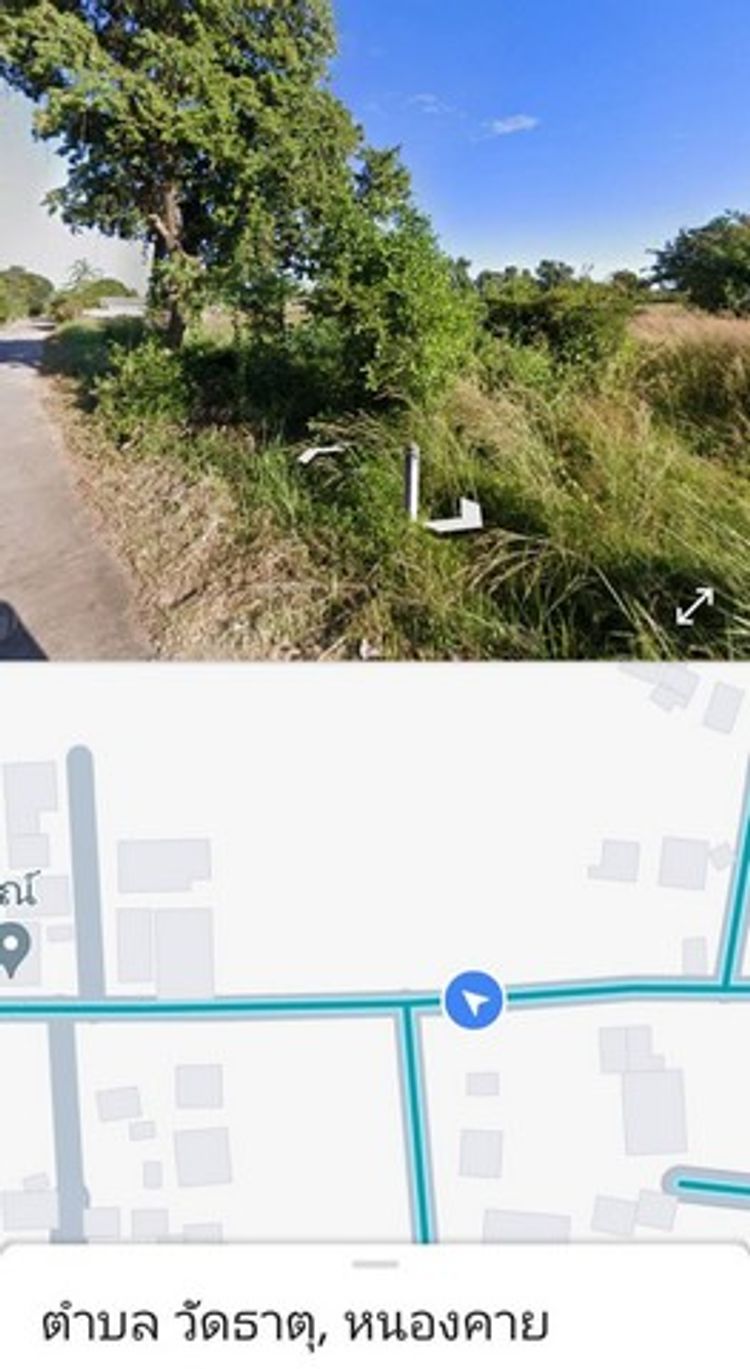Open the grey place pin on map
Image resolution: width=750 pixels, height=1369 pixels.
12,948
